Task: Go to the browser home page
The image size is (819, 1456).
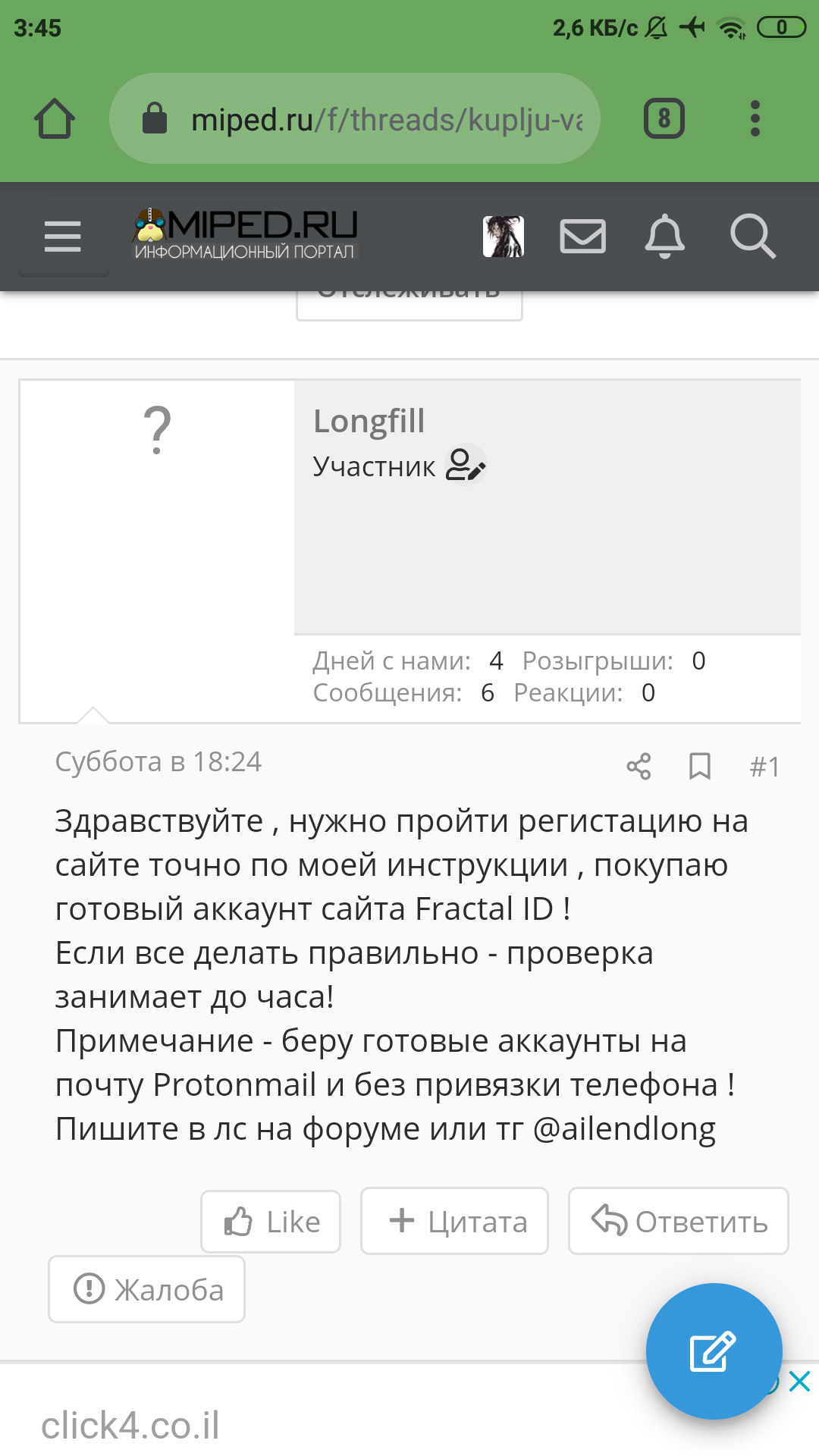Action: [x=55, y=119]
